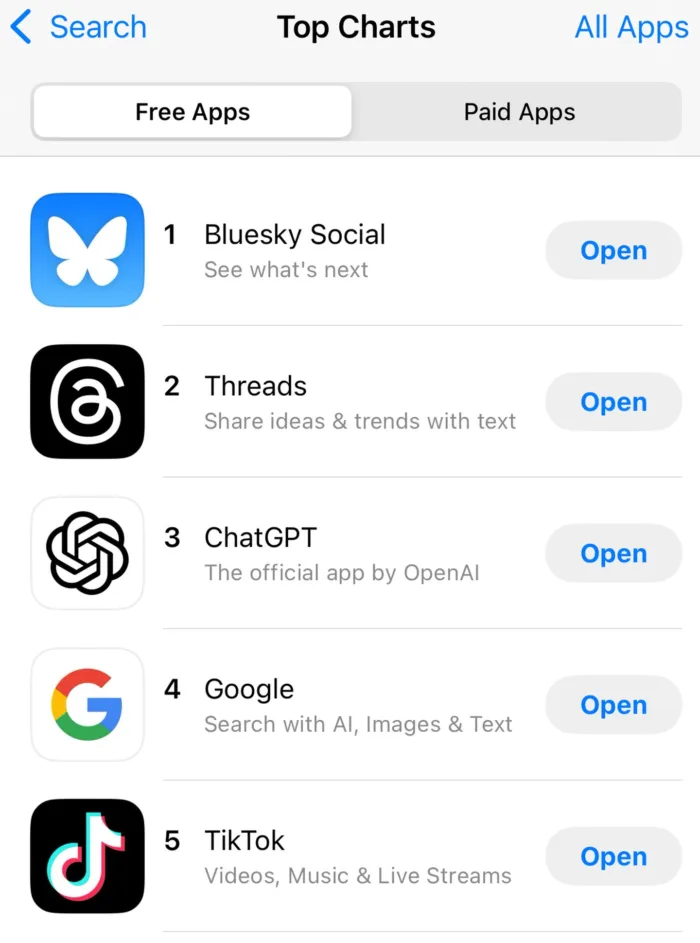This screenshot has height=943, width=700.
Task: Go back to Search
Action: point(78,28)
